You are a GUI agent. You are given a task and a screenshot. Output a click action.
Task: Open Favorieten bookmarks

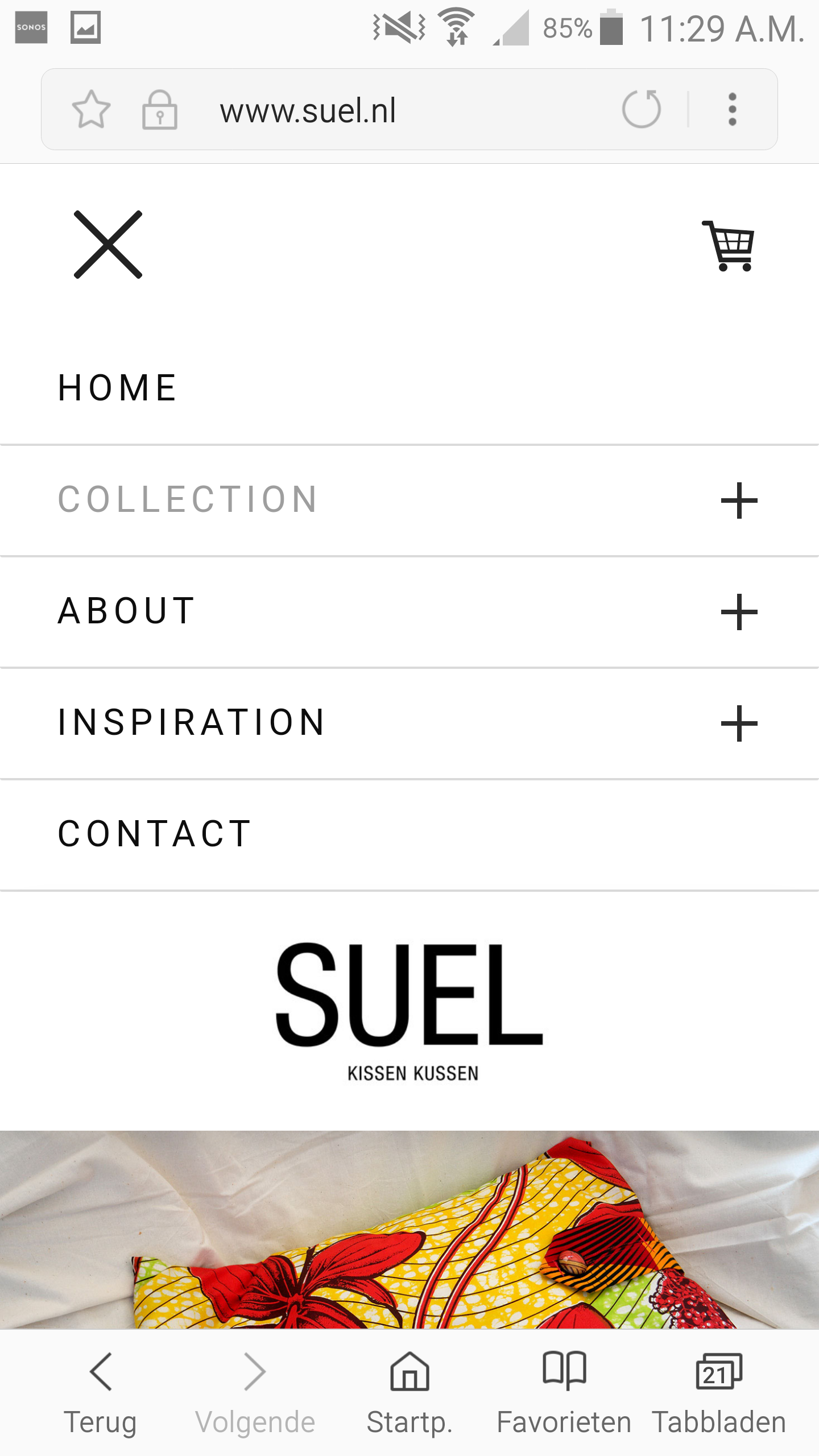[564, 1392]
